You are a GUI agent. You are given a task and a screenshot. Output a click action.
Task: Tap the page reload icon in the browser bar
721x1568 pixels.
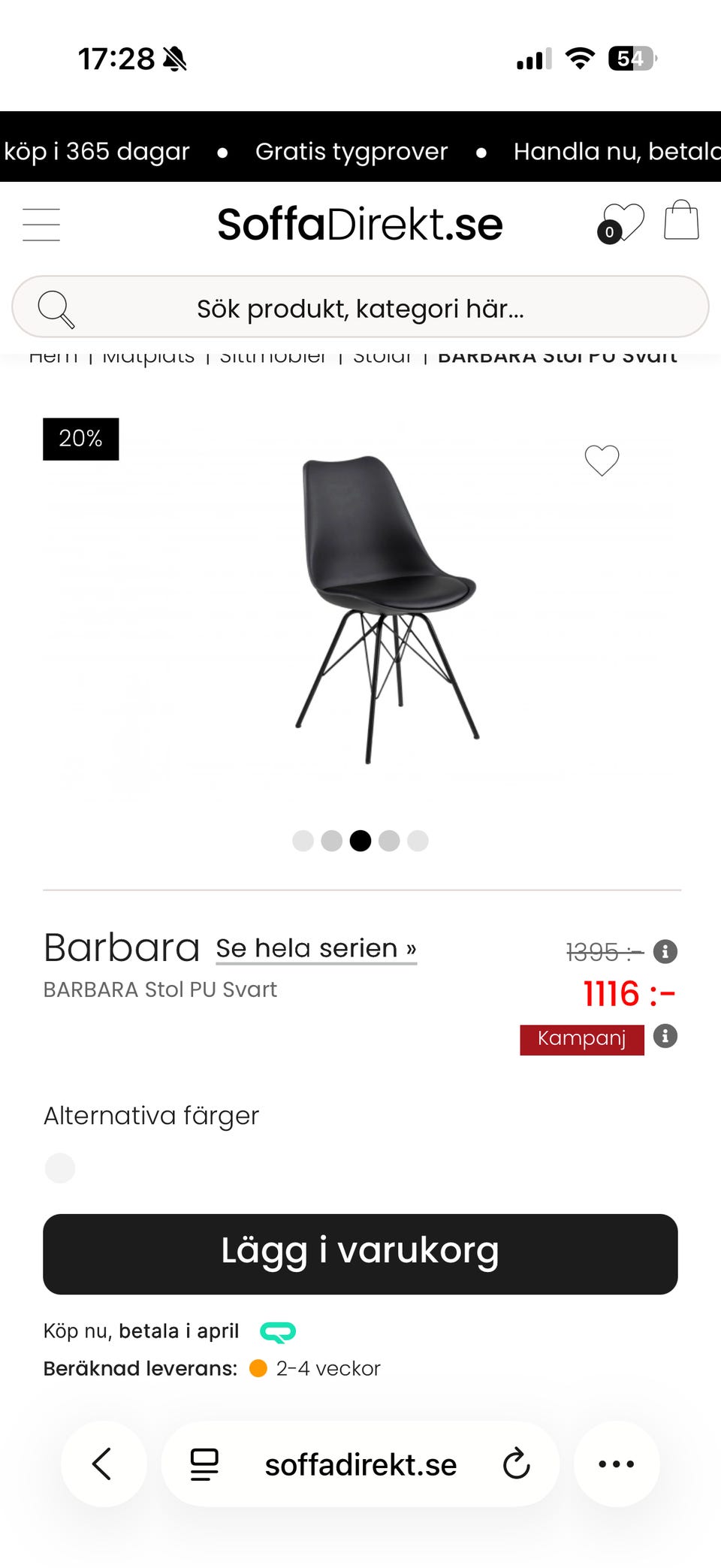[516, 1464]
